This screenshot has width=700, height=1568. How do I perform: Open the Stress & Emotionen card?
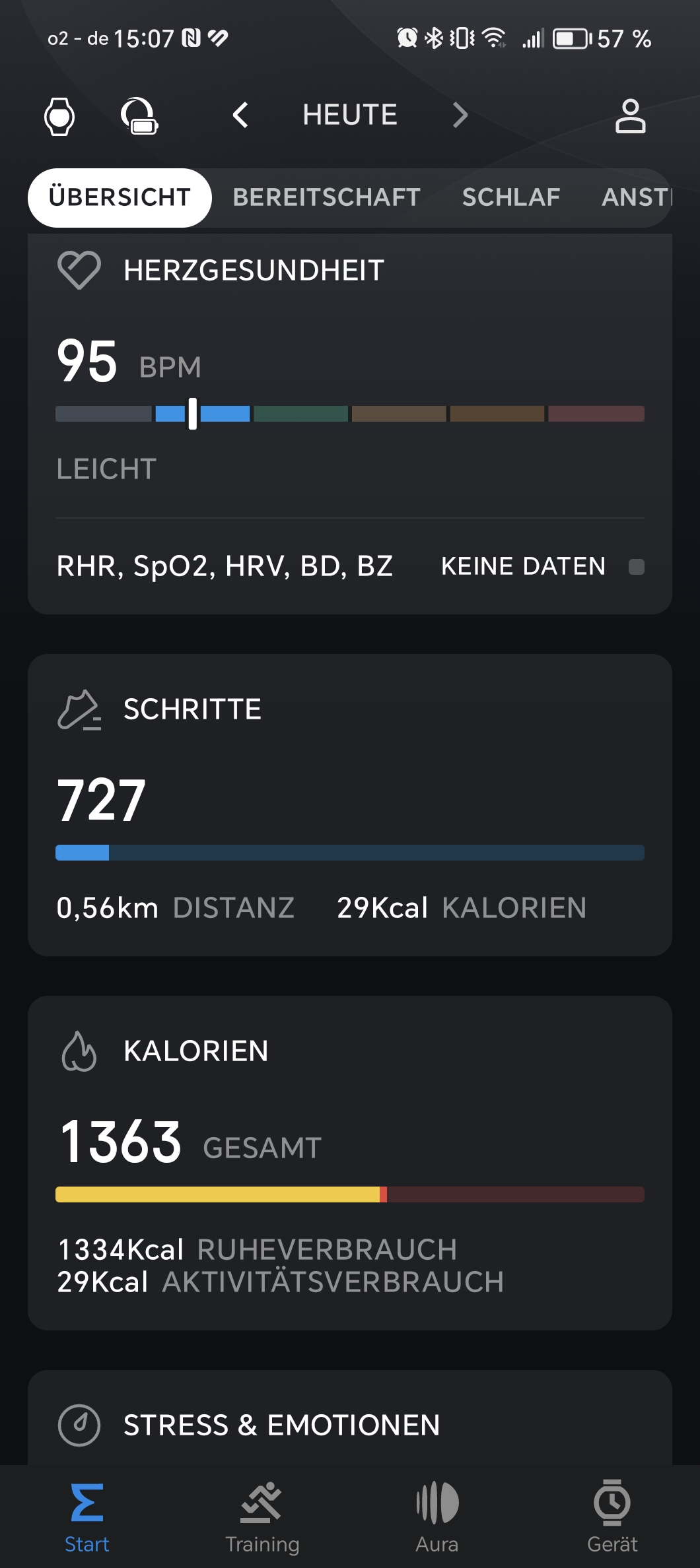[350, 1424]
